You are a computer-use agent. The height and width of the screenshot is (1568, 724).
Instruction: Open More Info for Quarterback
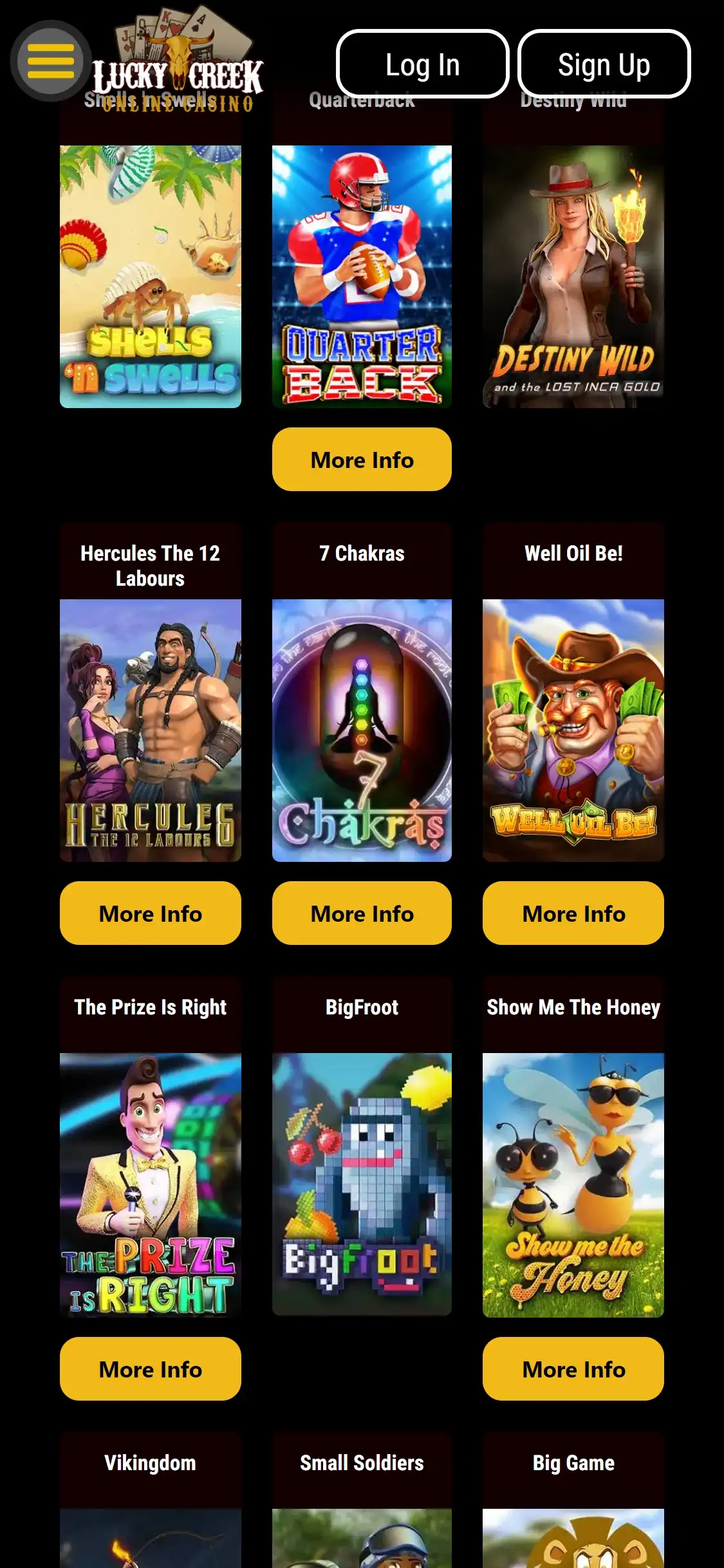point(362,459)
